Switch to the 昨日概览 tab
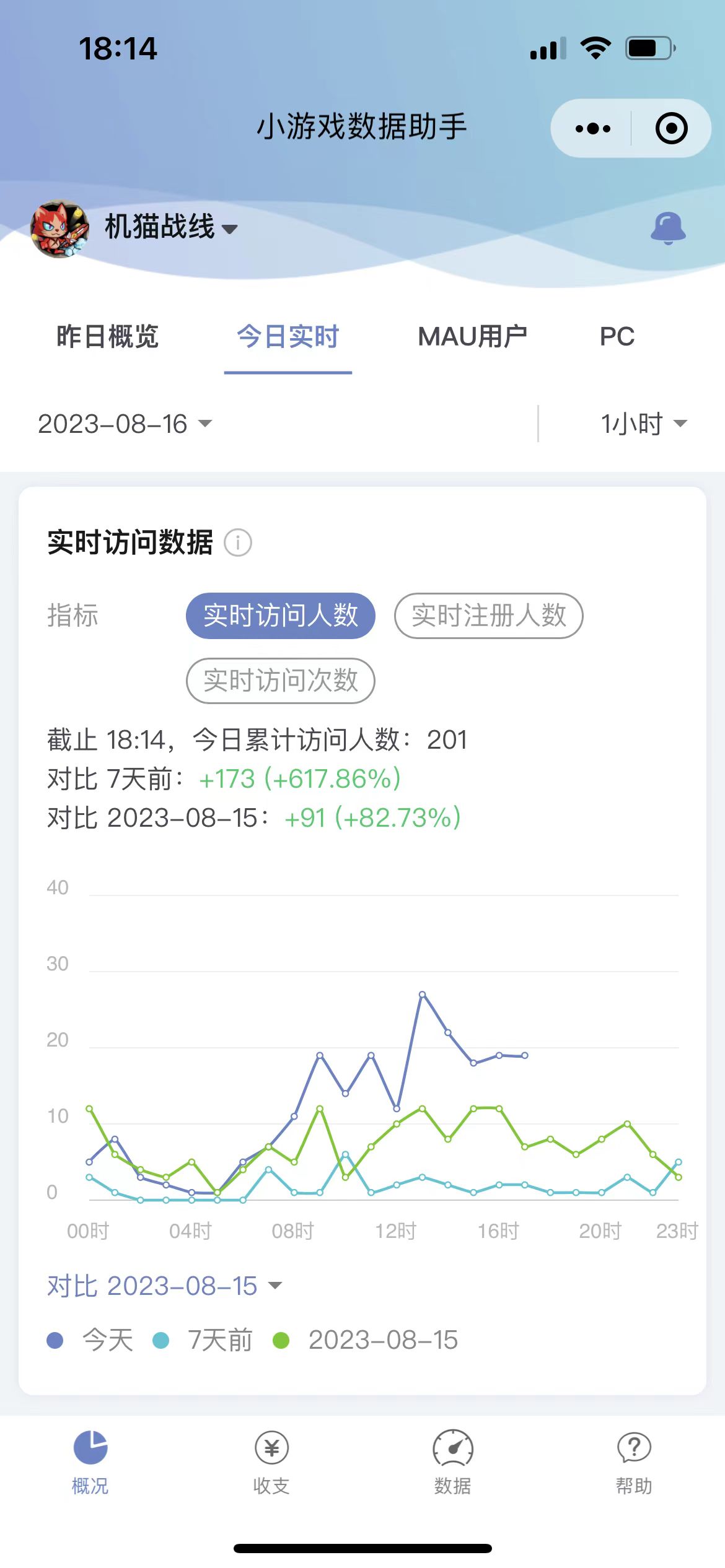The height and width of the screenshot is (1568, 725). click(107, 337)
